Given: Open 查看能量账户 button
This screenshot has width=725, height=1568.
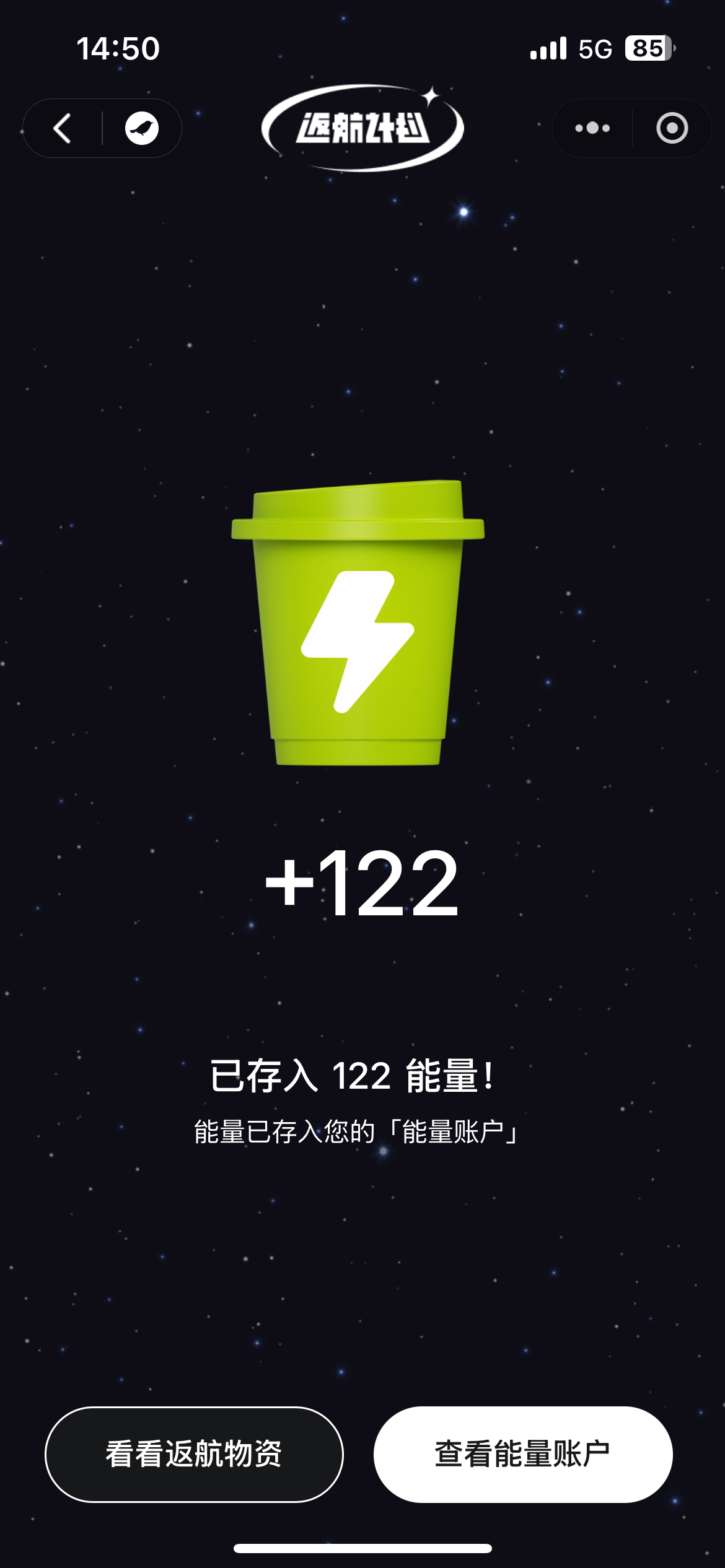Looking at the screenshot, I should click(523, 1453).
